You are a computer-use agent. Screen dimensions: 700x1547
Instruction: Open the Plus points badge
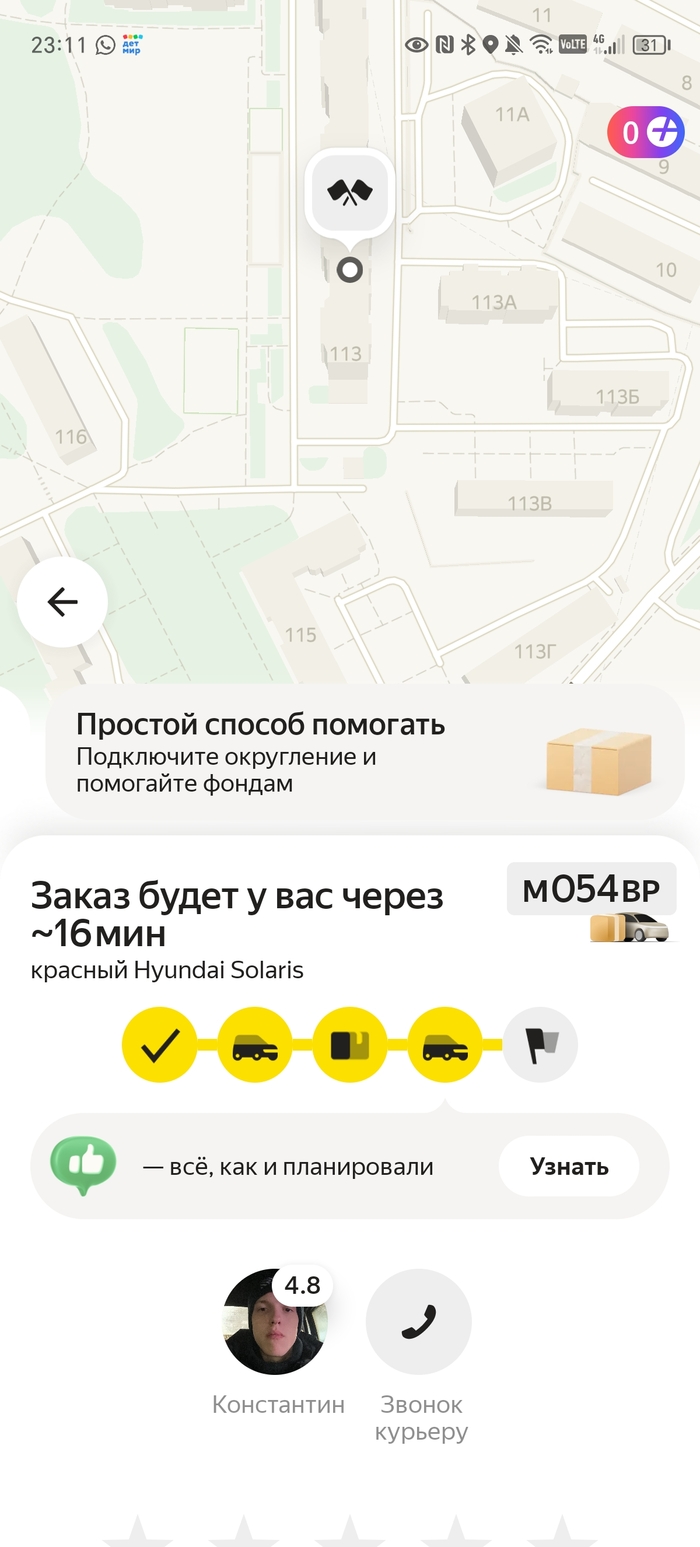click(x=645, y=132)
